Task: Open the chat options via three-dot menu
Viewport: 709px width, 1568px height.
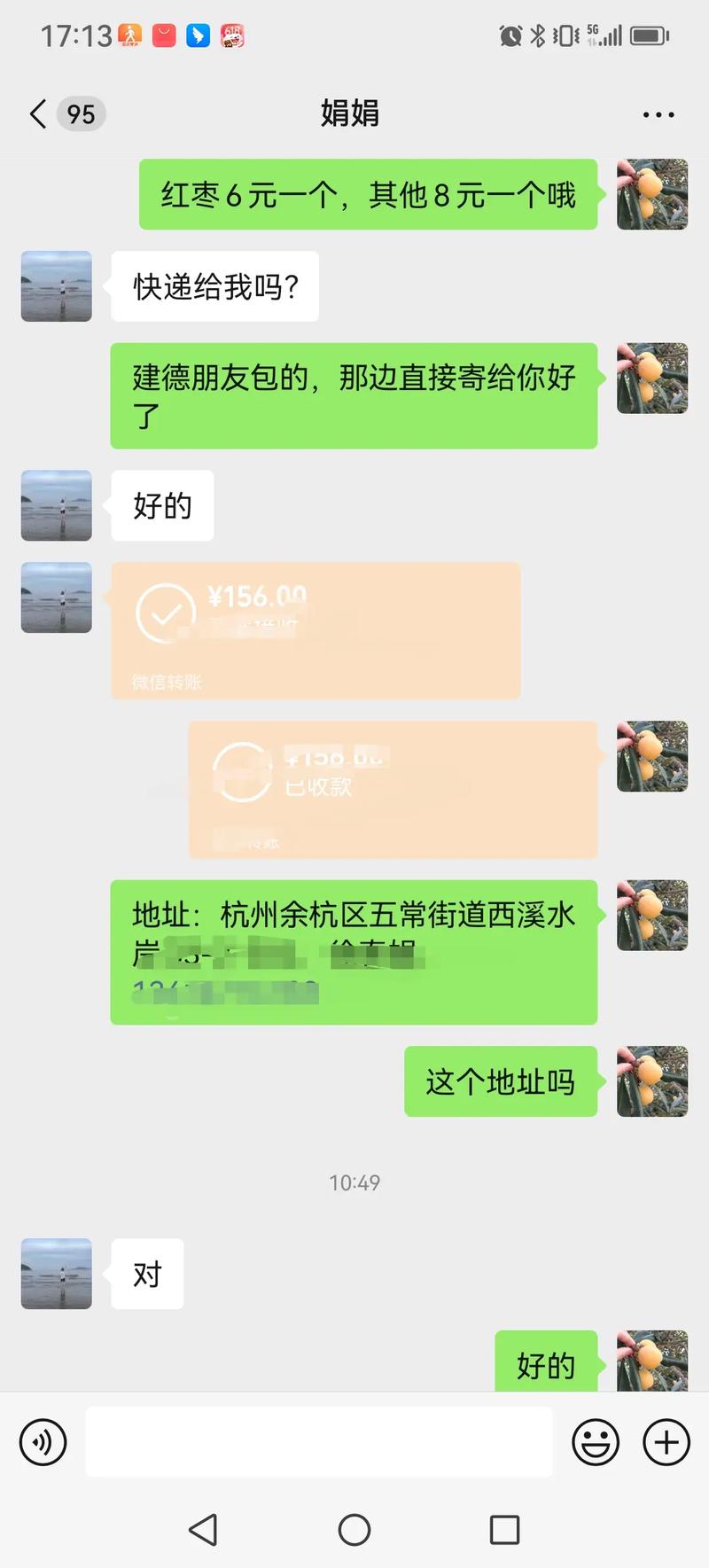Action: pyautogui.click(x=658, y=114)
